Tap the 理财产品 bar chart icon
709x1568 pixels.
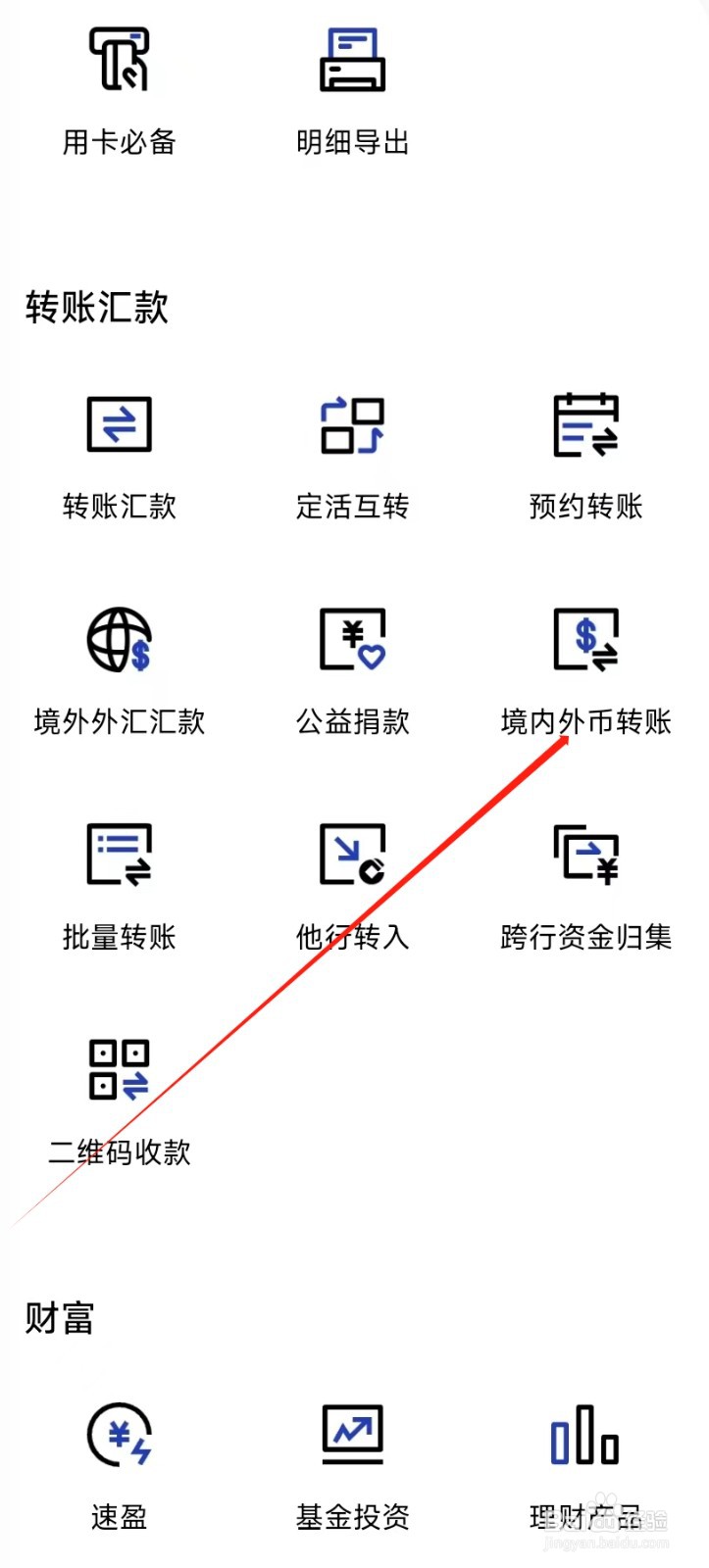[585, 1434]
